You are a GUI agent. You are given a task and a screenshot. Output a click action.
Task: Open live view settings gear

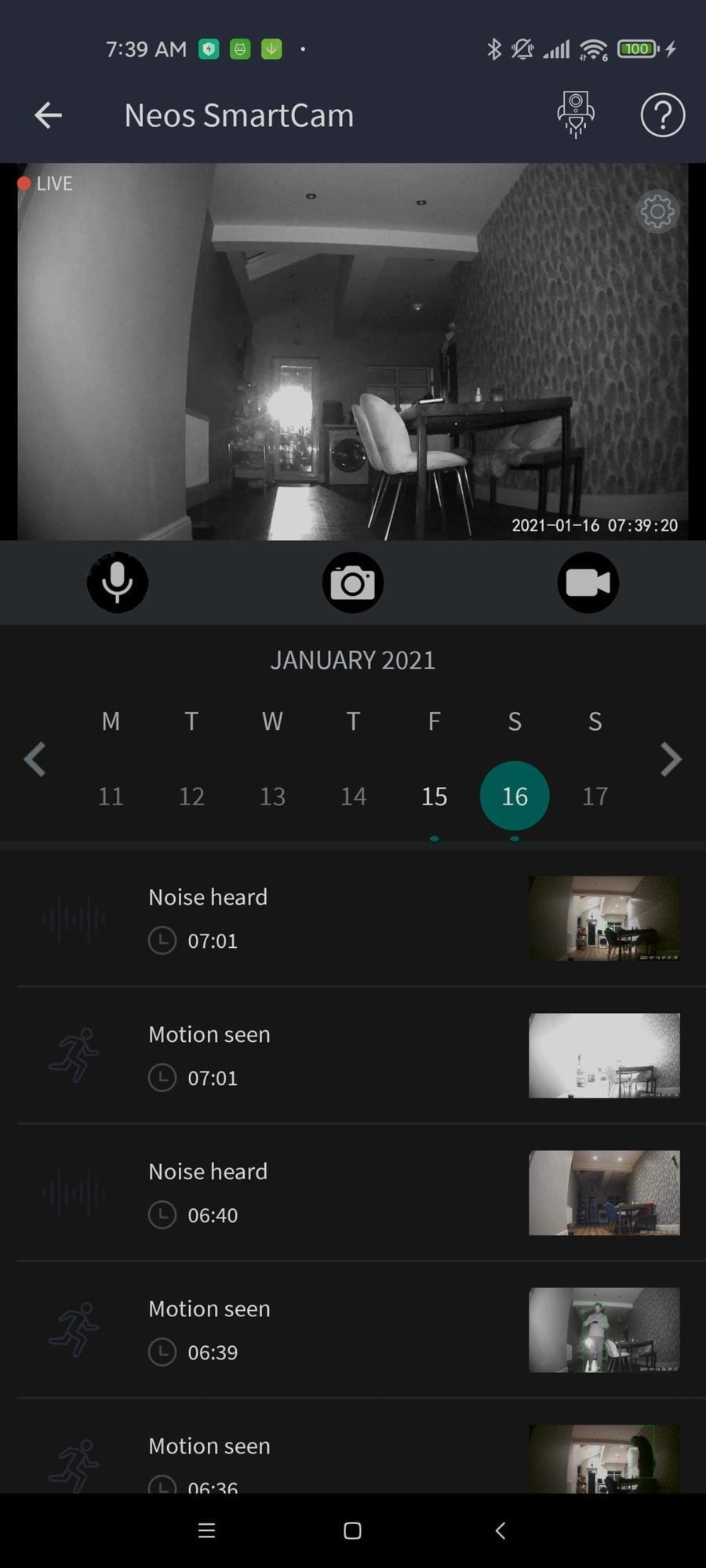coord(657,211)
